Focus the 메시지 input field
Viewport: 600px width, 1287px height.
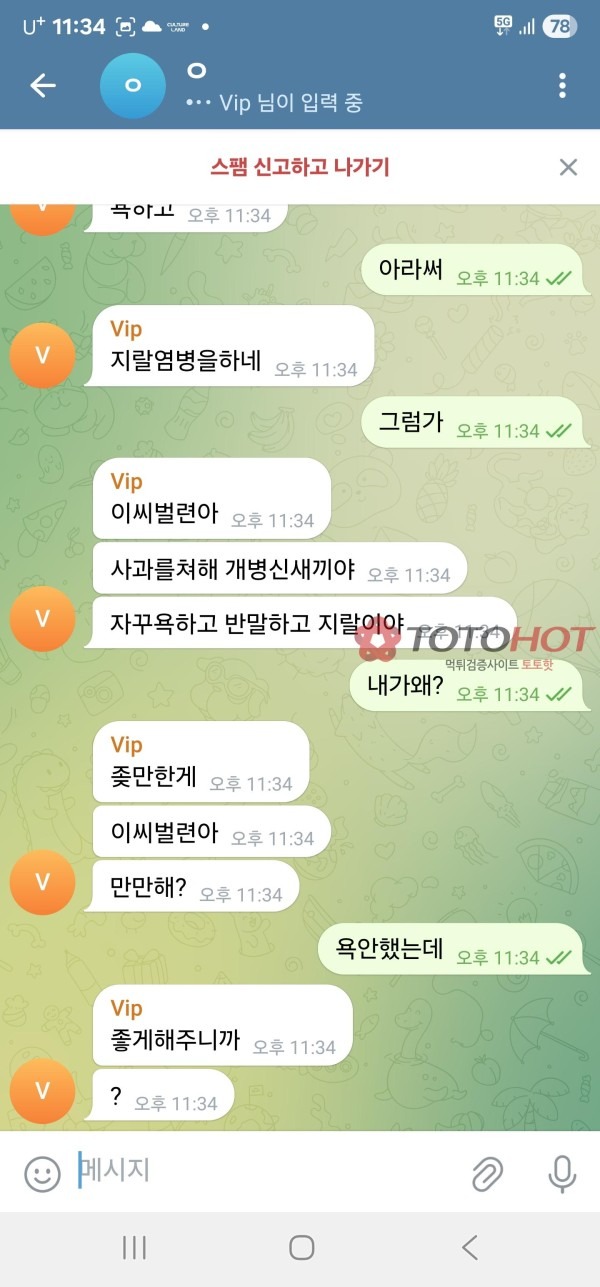(270, 1171)
